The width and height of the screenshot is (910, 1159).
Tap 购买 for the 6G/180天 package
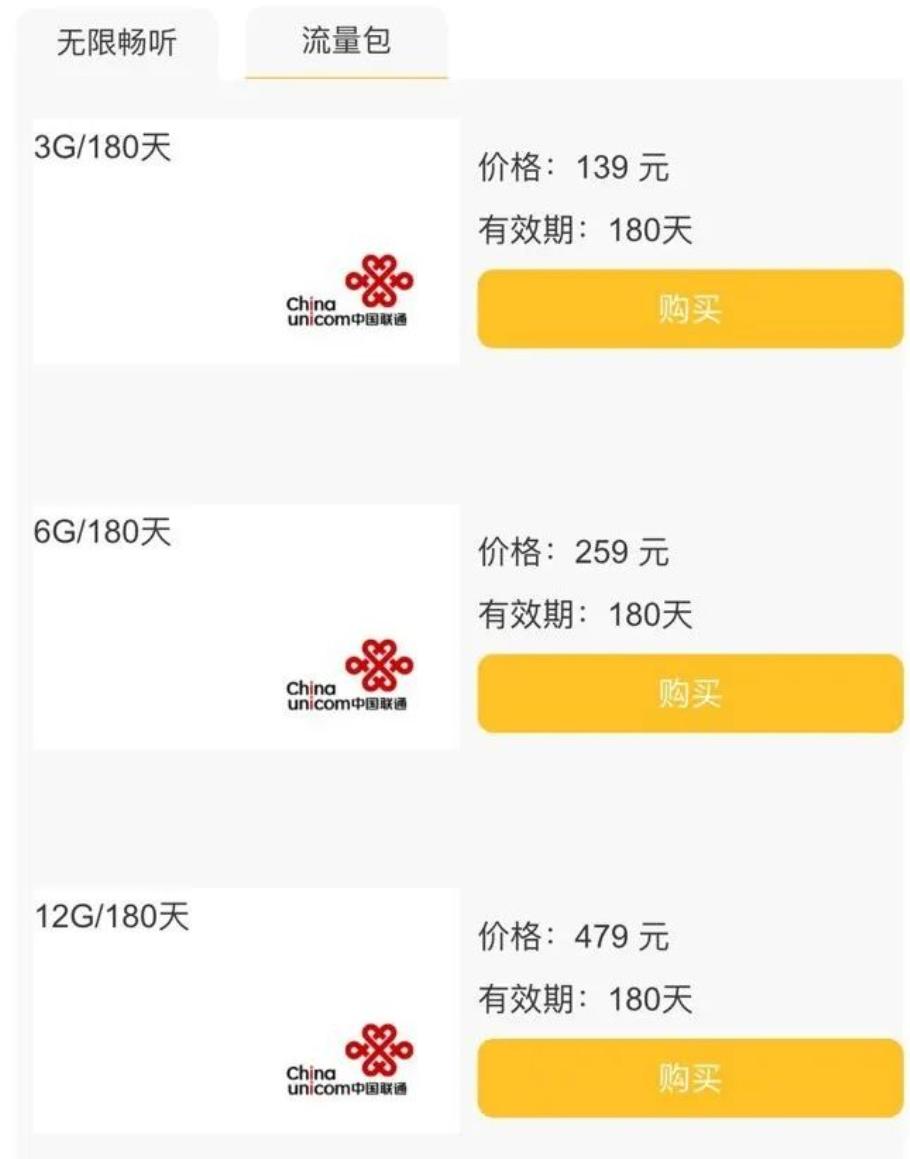[x=690, y=694]
